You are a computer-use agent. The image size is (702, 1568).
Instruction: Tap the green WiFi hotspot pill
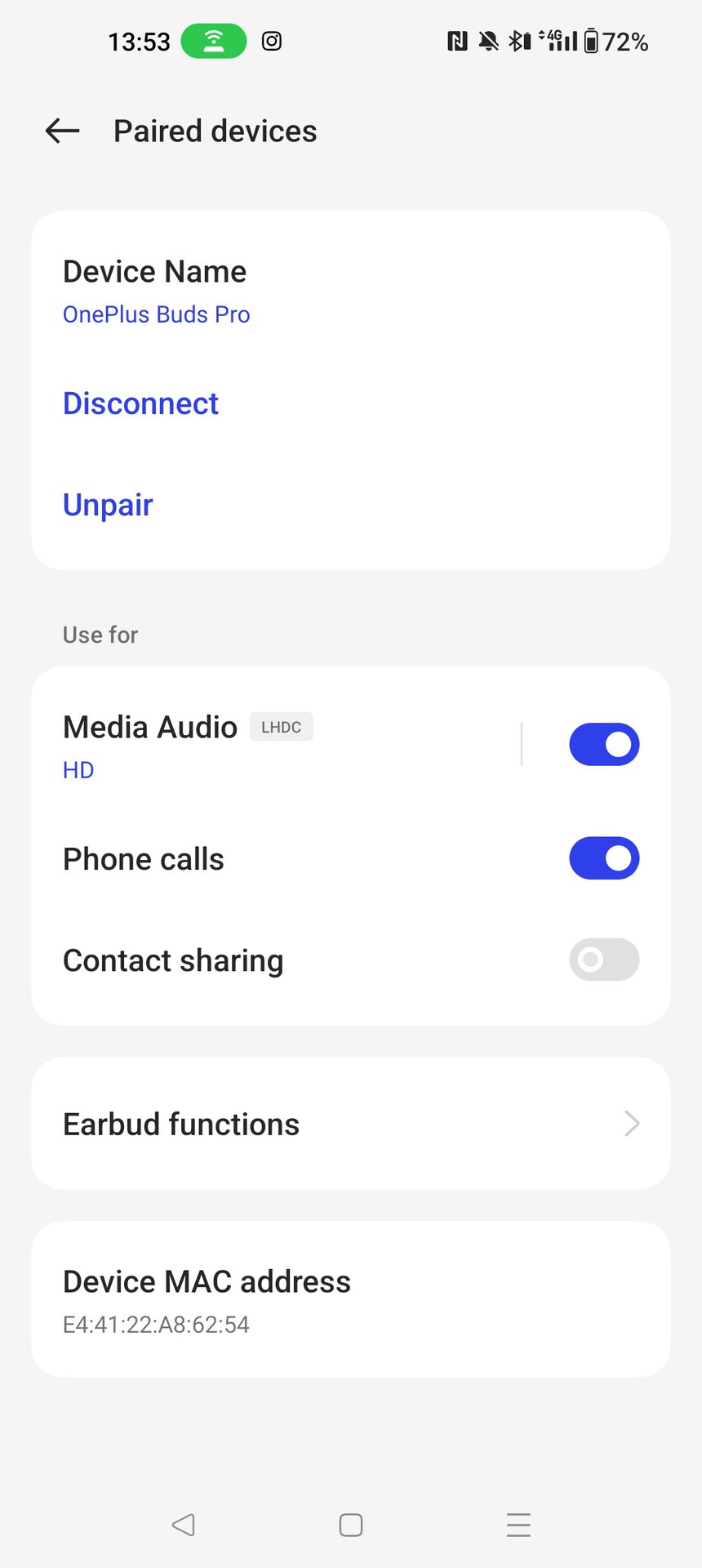(213, 41)
